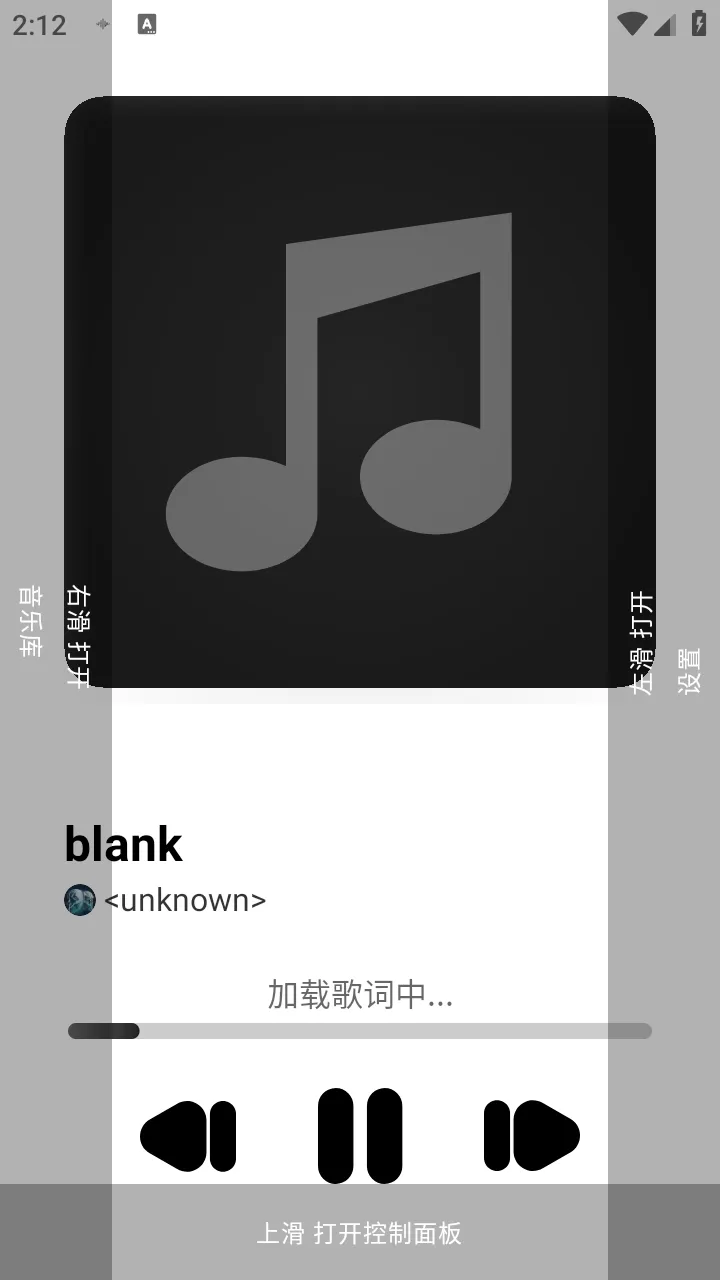Screen dimensions: 720x1280
Task: Select the keyboard input icon in the status bar
Action: [146, 24]
